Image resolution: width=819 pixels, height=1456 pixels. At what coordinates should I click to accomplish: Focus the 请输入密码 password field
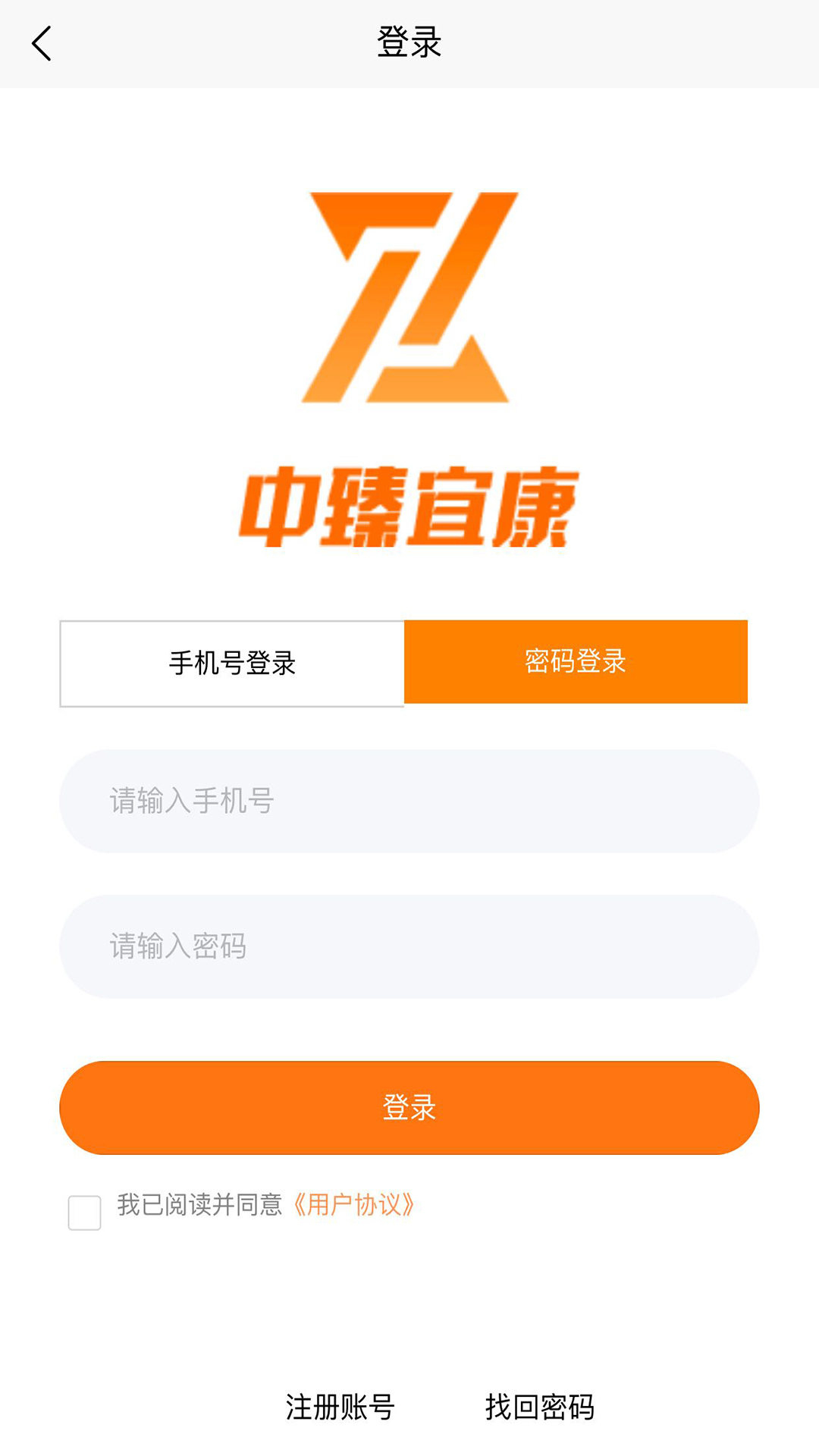(x=409, y=946)
